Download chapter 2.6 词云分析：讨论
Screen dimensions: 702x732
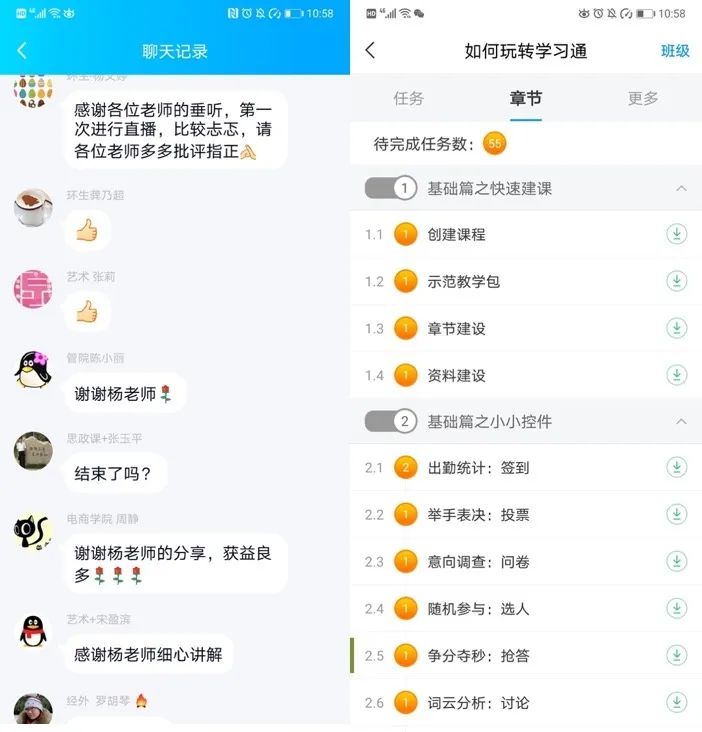(x=677, y=703)
